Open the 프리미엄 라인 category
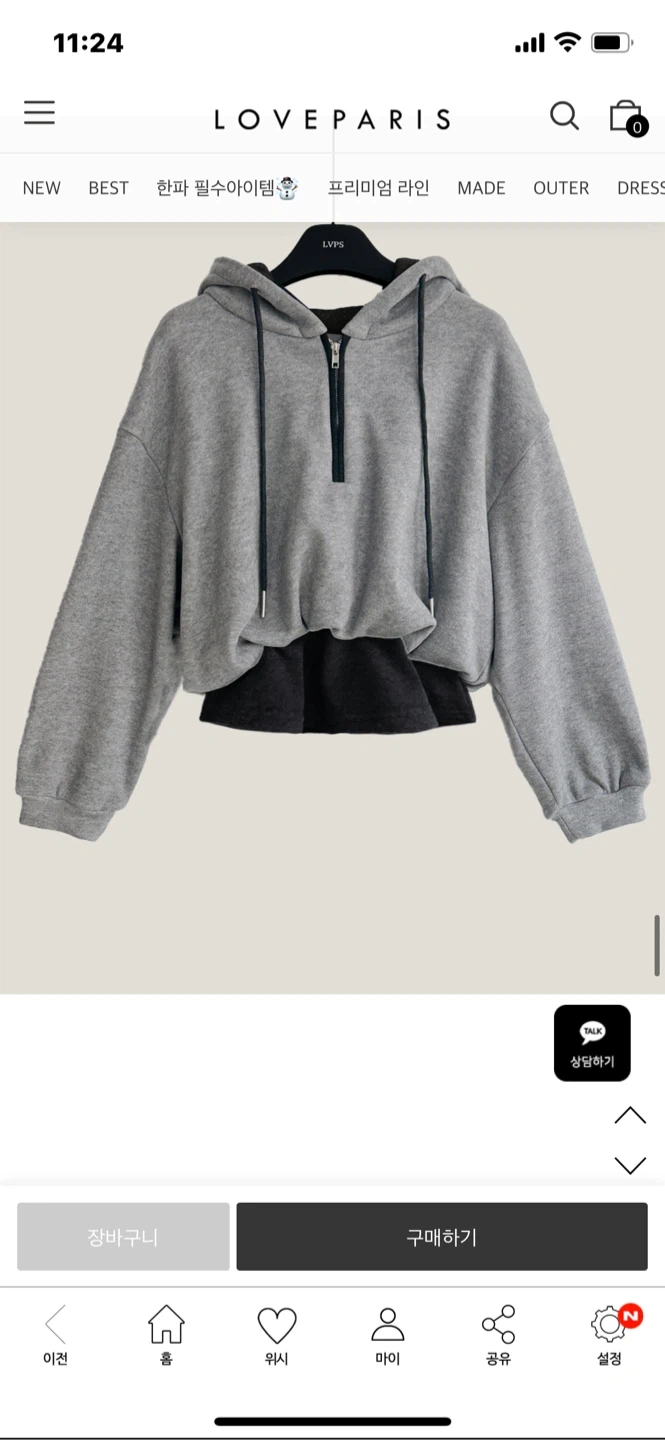Viewport: 665px width, 1440px height. tap(379, 188)
